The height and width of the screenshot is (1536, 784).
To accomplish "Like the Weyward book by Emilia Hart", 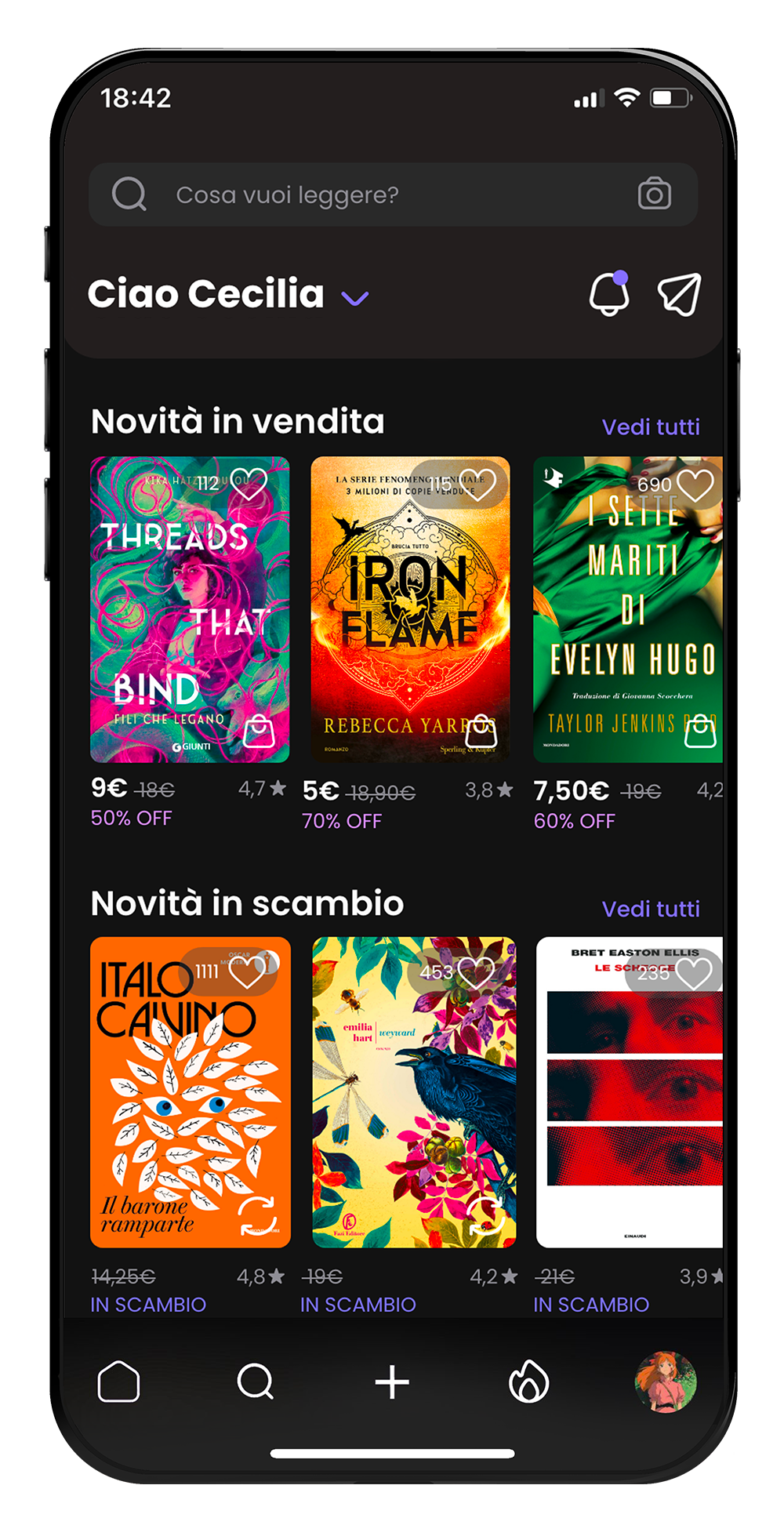I will pos(475,972).
